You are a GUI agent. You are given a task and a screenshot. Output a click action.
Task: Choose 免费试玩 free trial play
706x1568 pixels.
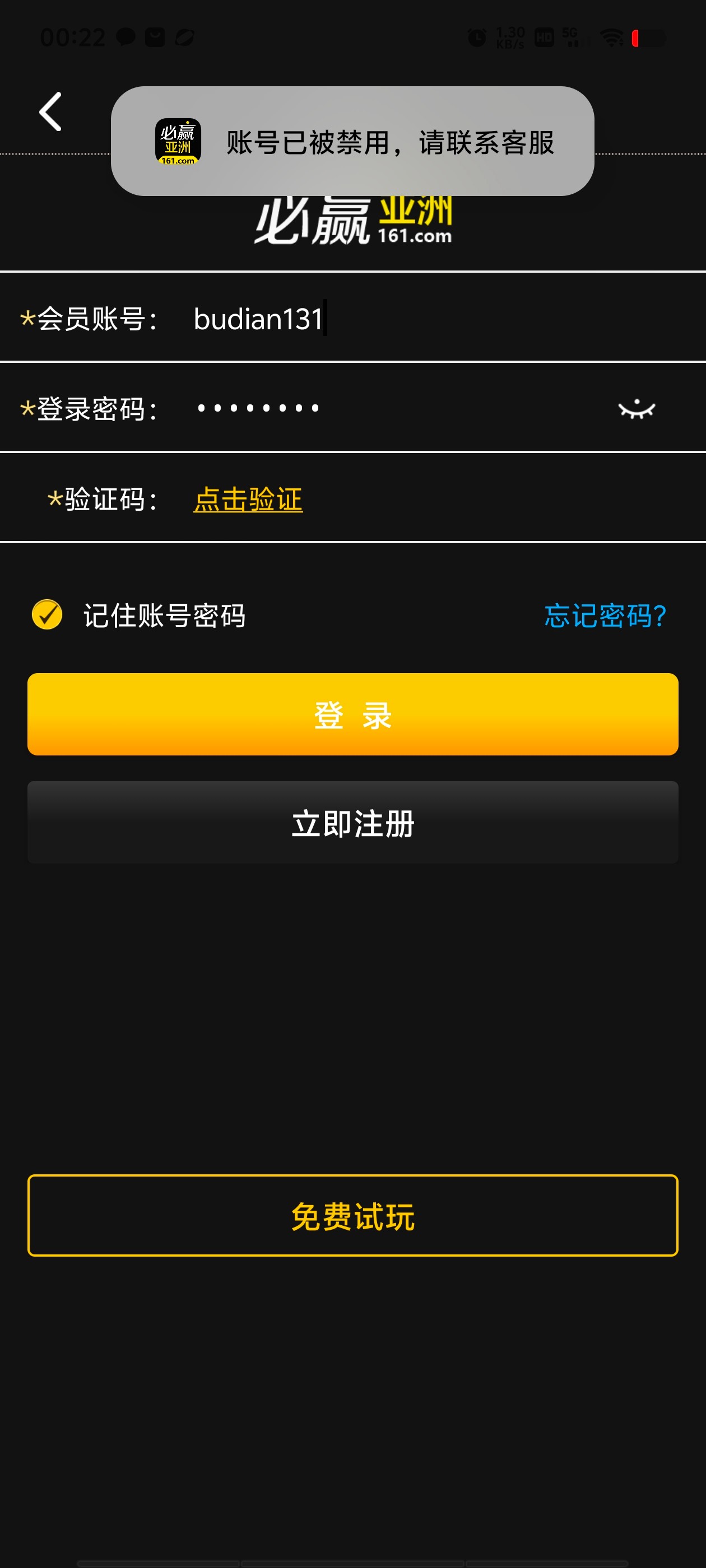pos(352,1216)
